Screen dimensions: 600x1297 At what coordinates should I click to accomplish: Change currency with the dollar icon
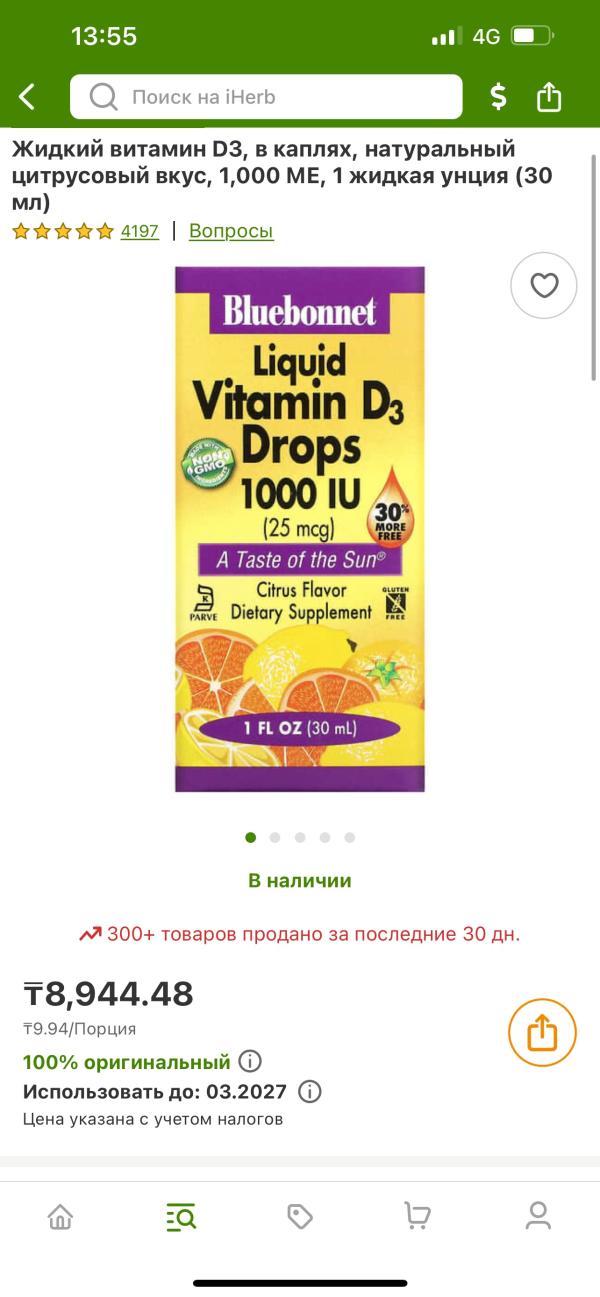(497, 97)
